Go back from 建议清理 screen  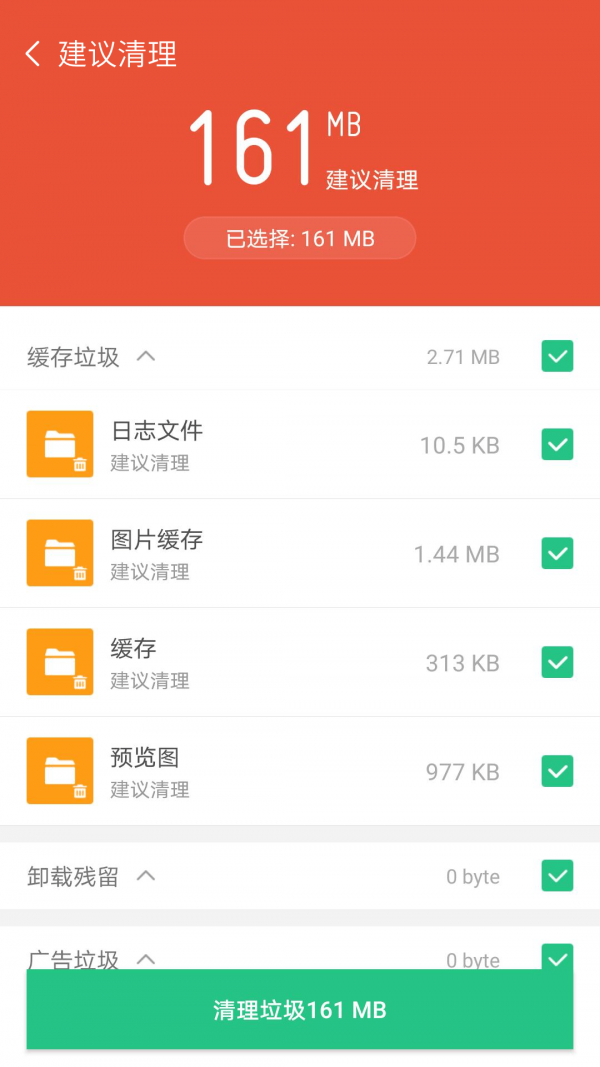33,54
